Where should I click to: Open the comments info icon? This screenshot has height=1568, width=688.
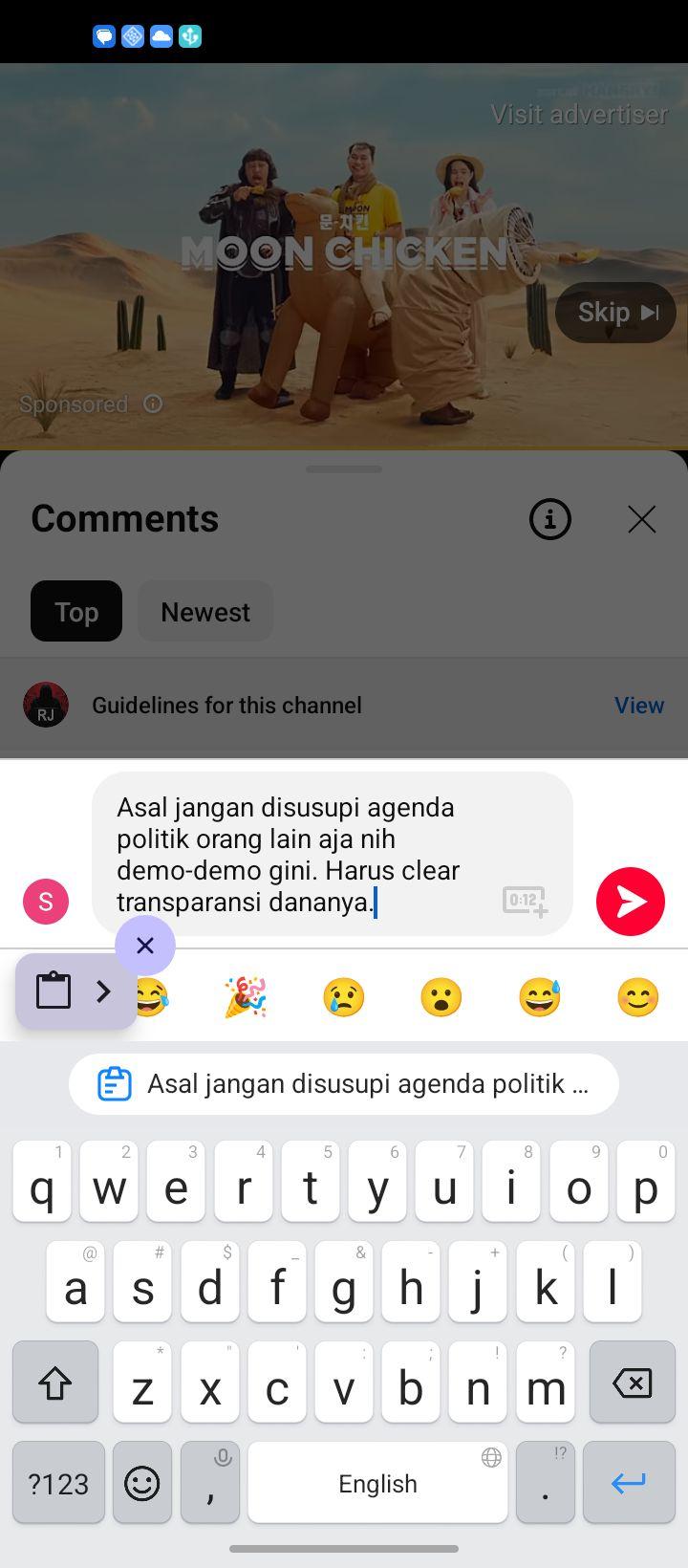tap(550, 519)
